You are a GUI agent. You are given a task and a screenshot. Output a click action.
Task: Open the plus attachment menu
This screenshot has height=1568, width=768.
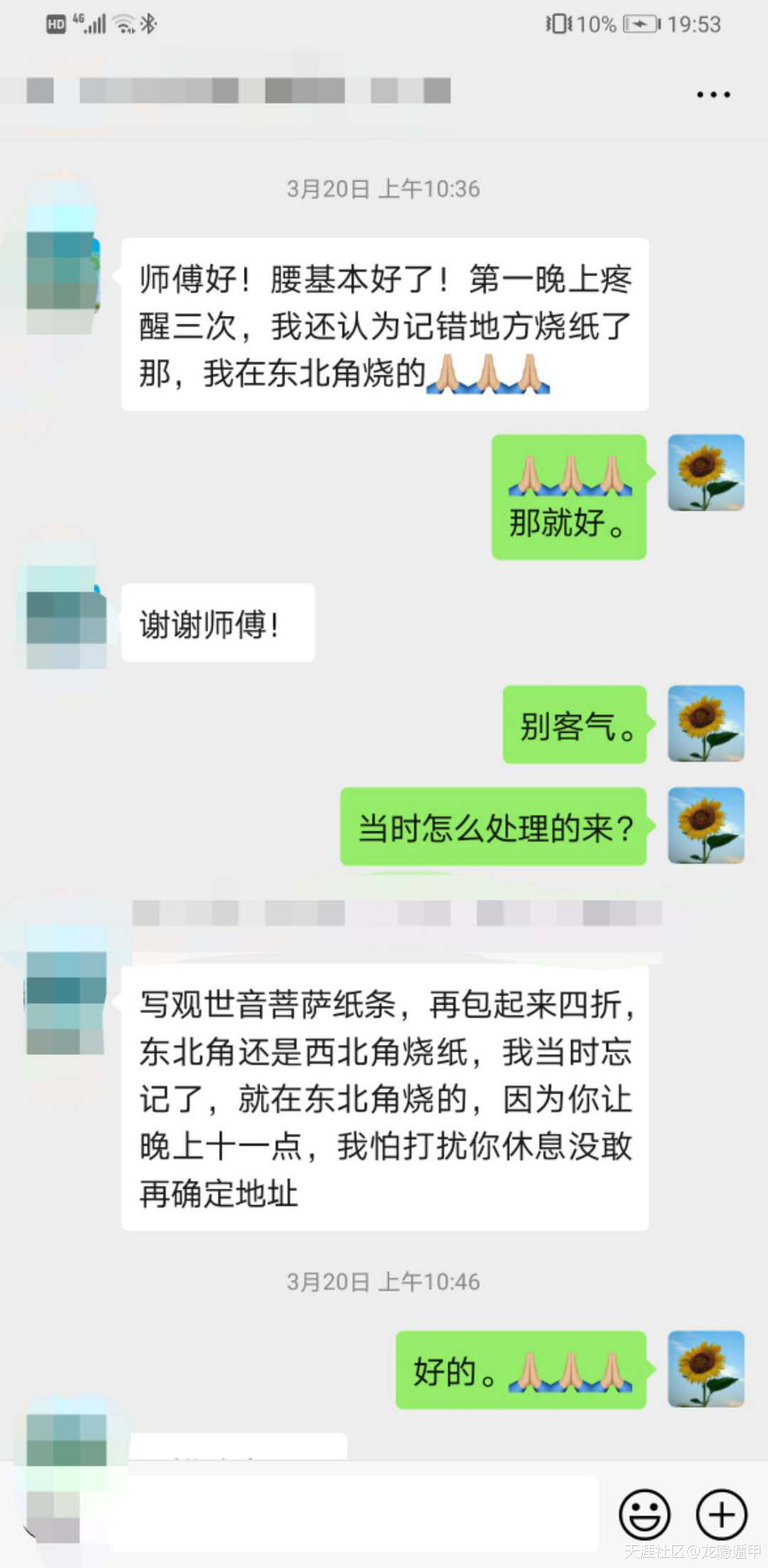[x=721, y=1514]
